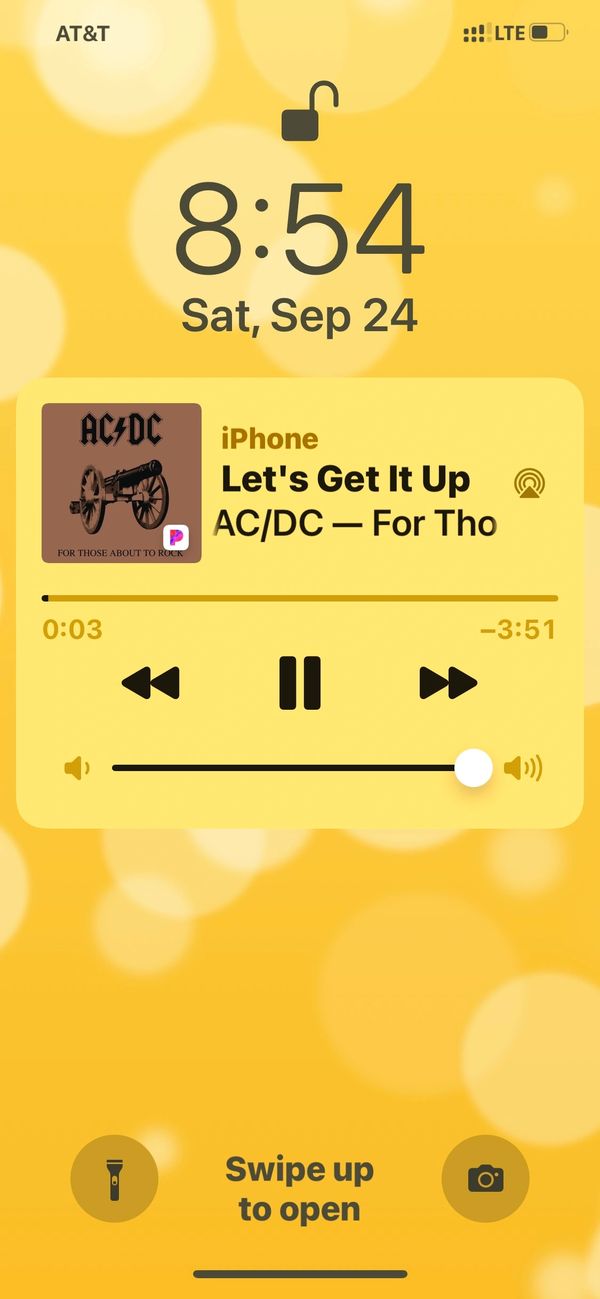Screen dimensions: 600x1299
Task: Skip to the next track
Action: tap(448, 683)
